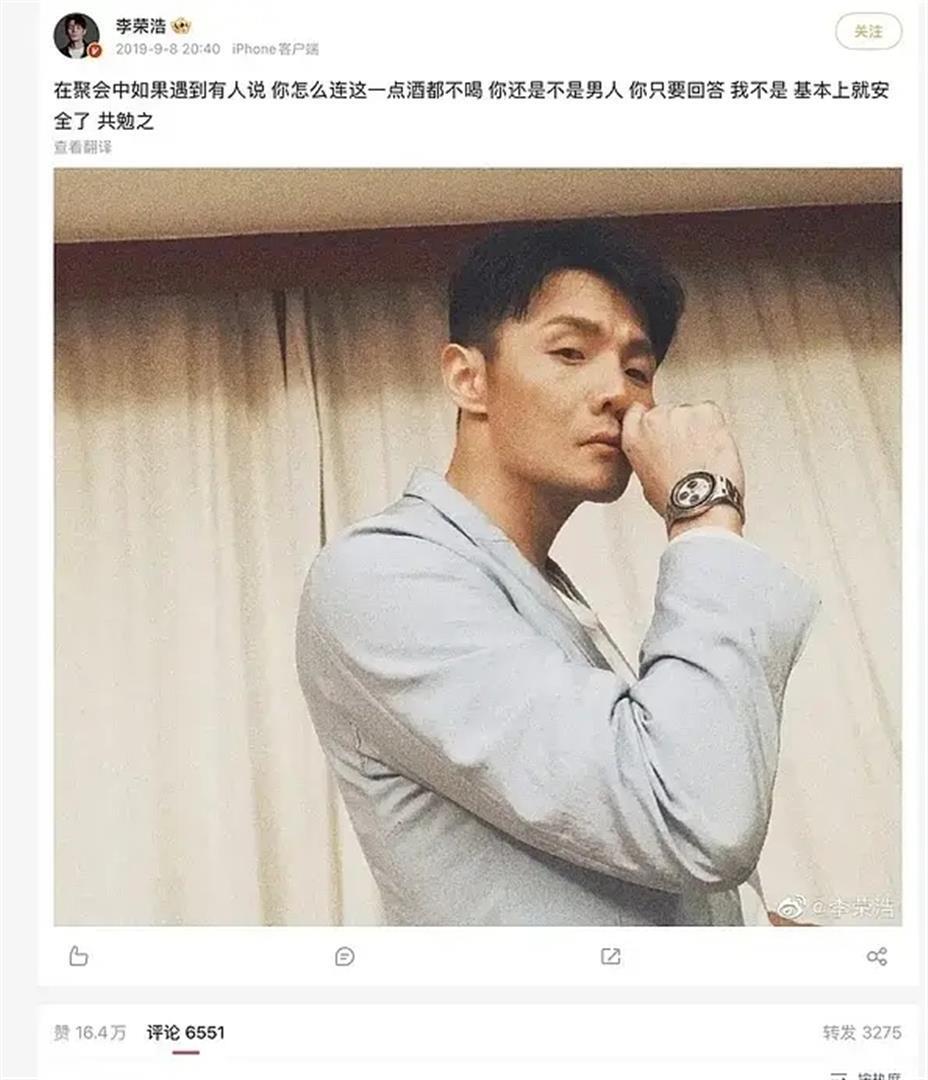The height and width of the screenshot is (1080, 928).
Task: Click 李荣浩's profile avatar picture
Action: pos(78,32)
